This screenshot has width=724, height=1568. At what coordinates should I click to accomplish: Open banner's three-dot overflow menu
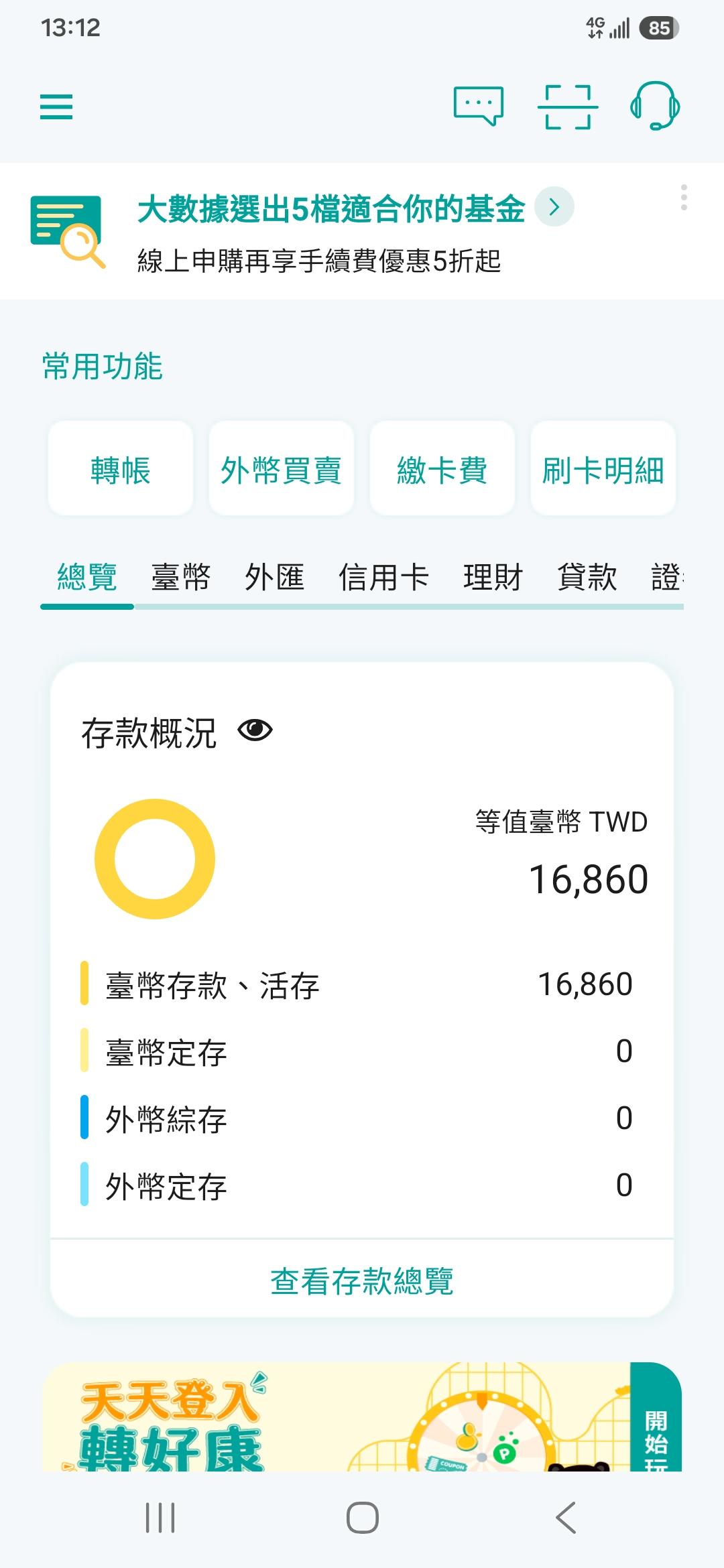click(x=684, y=198)
